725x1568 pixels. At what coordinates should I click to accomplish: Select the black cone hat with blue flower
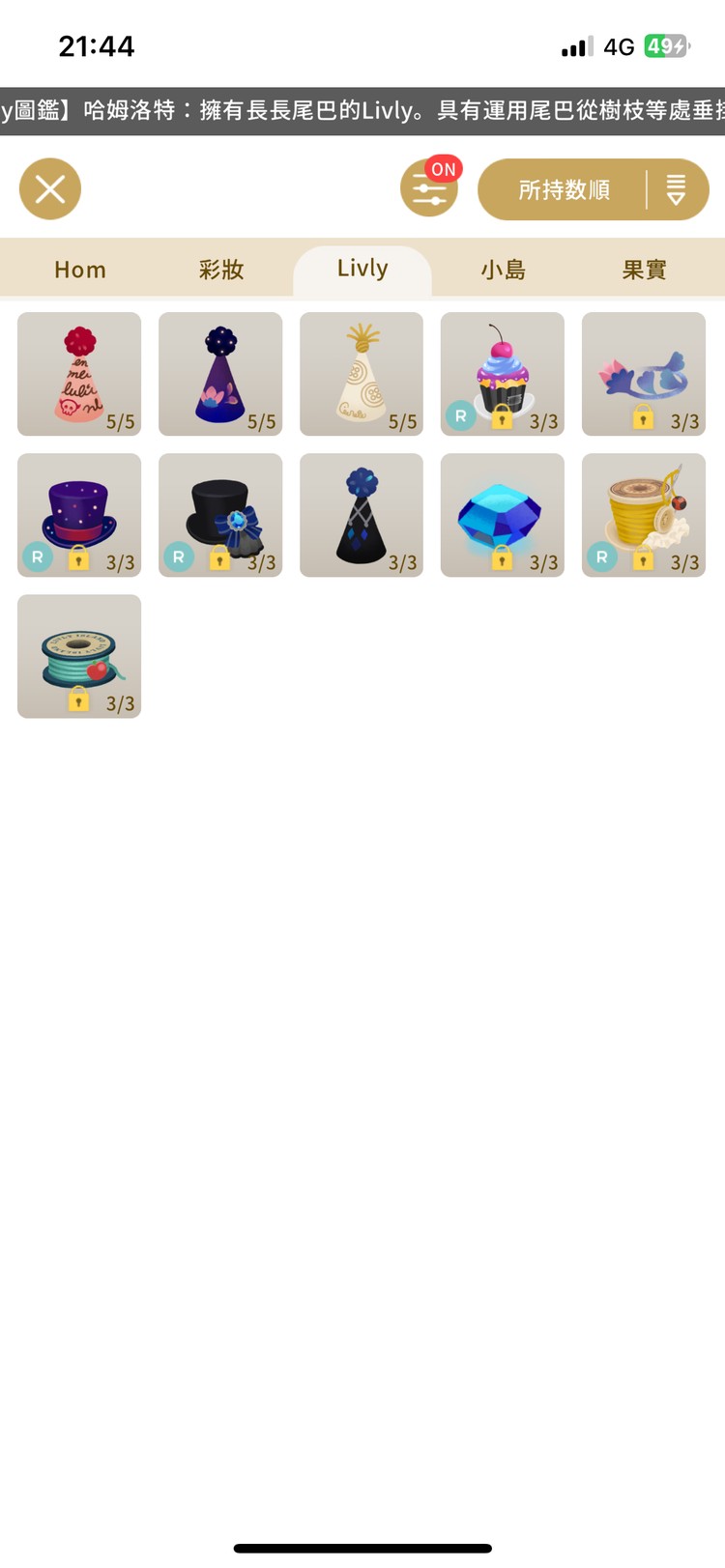coord(362,515)
